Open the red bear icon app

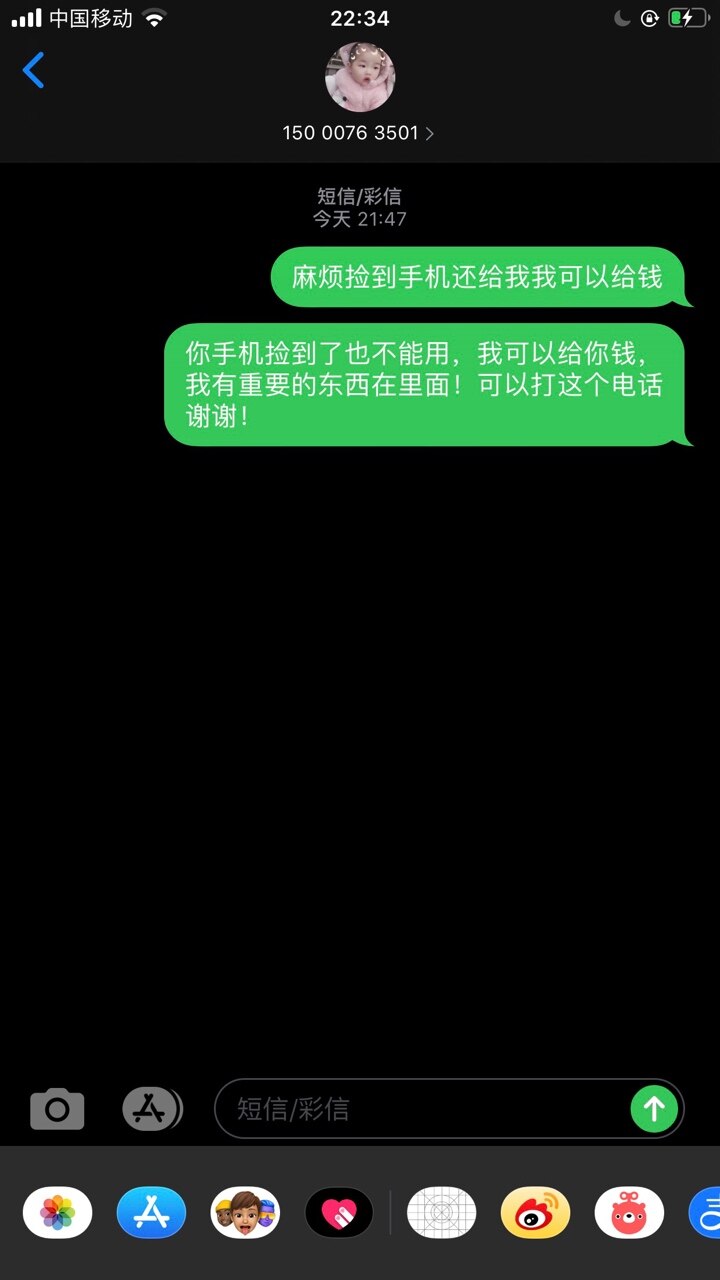(x=630, y=1213)
